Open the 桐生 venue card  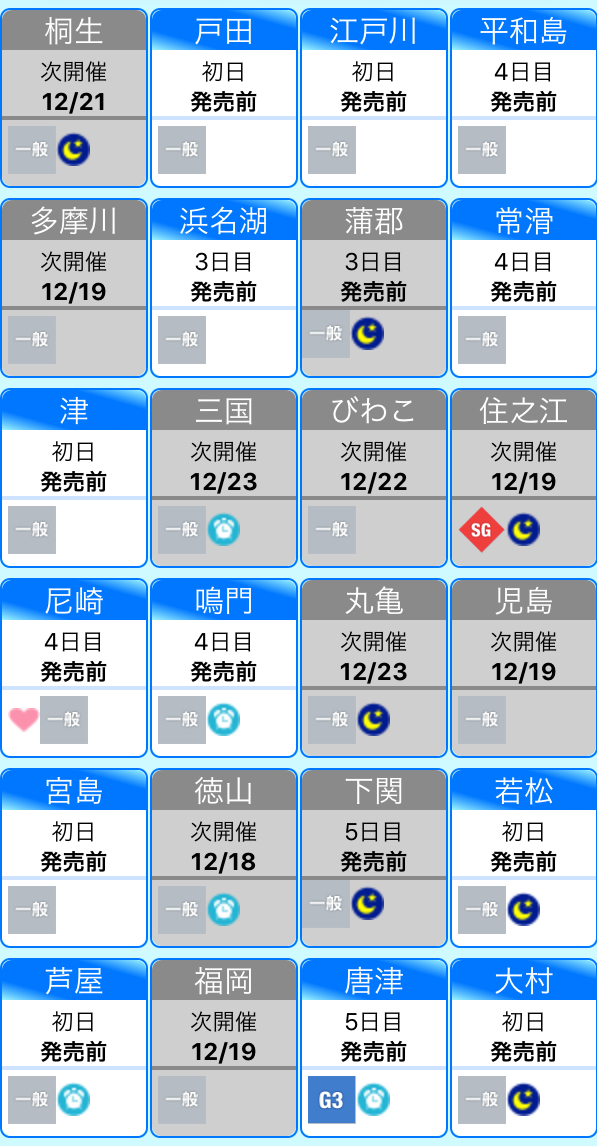74,98
